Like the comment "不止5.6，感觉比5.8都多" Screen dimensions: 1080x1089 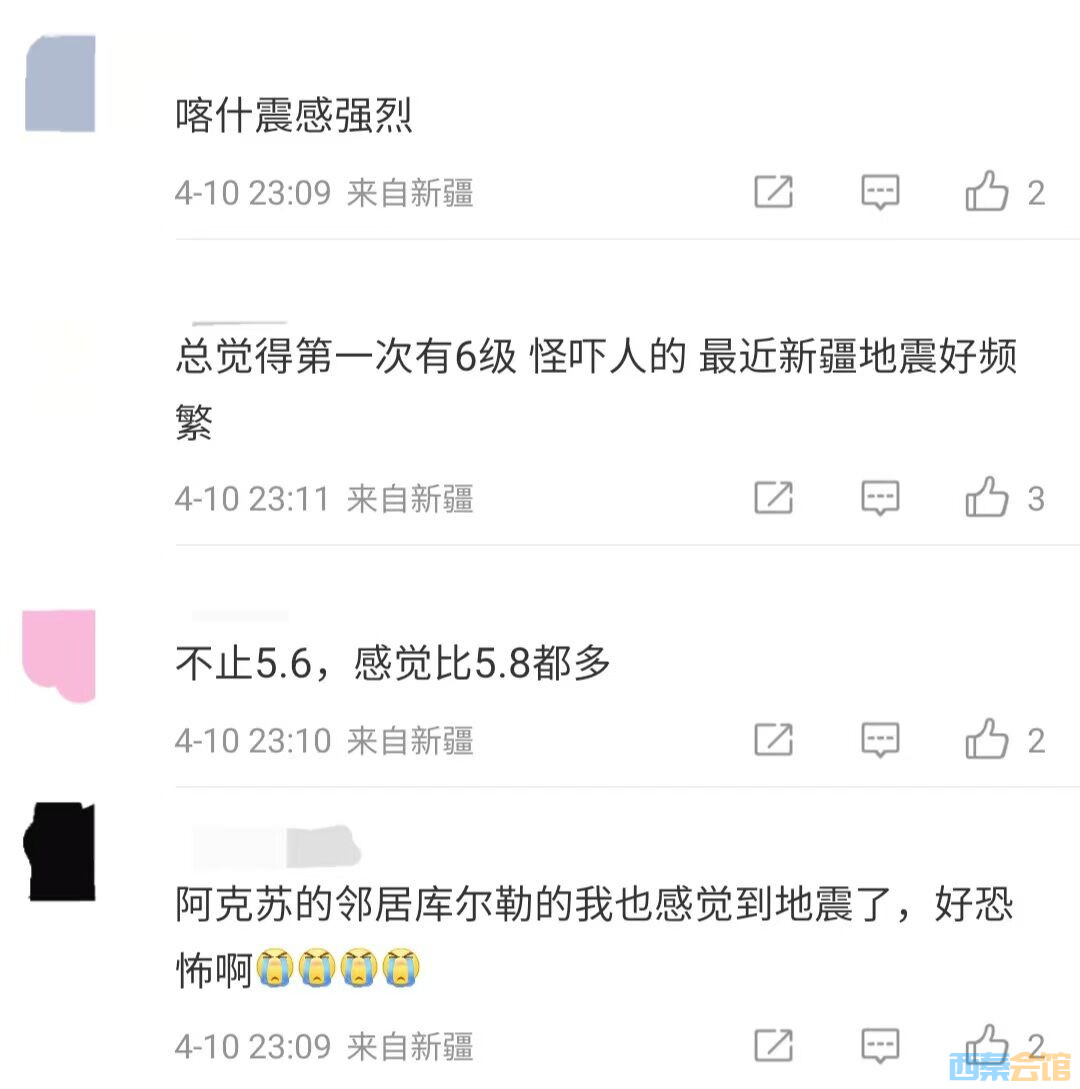[x=987, y=739]
